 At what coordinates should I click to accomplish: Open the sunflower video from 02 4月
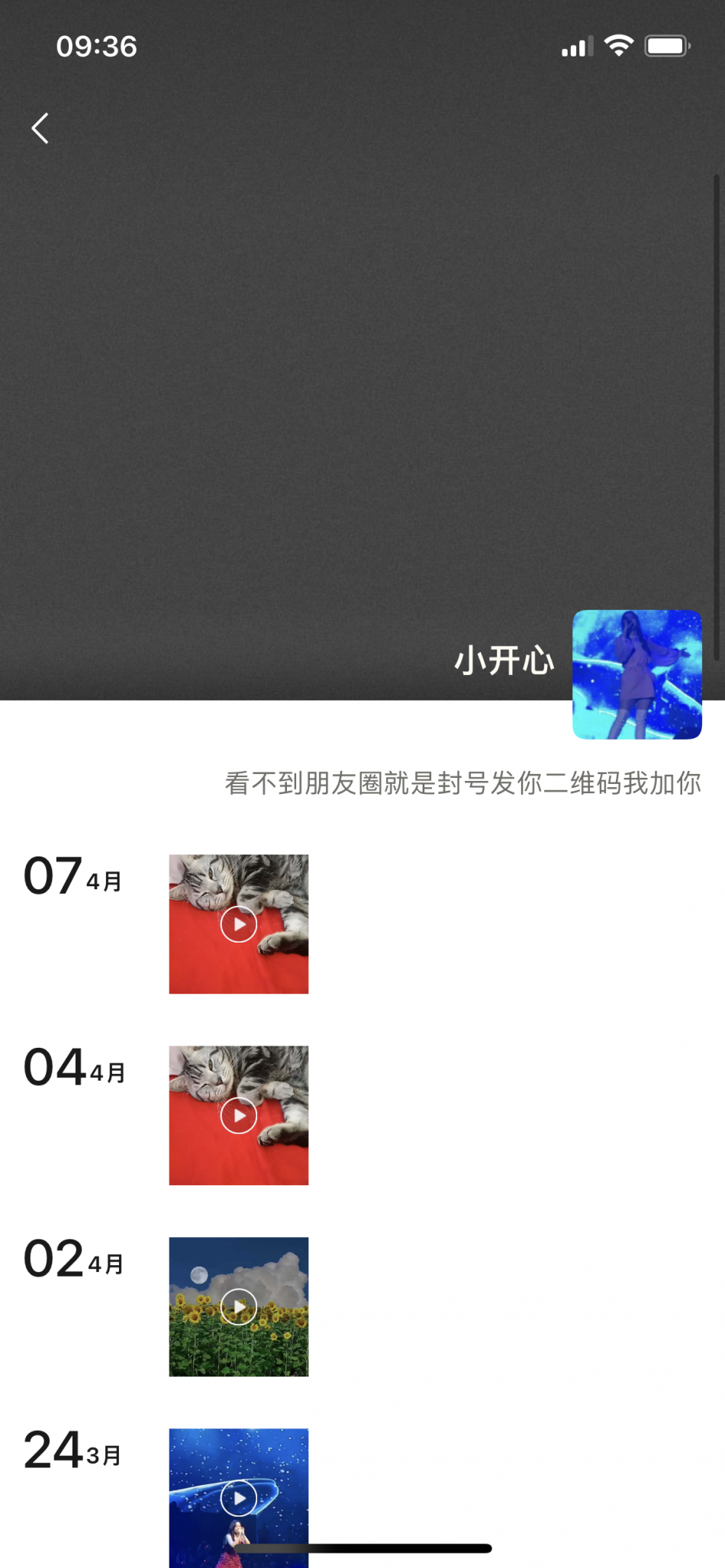(x=239, y=1307)
